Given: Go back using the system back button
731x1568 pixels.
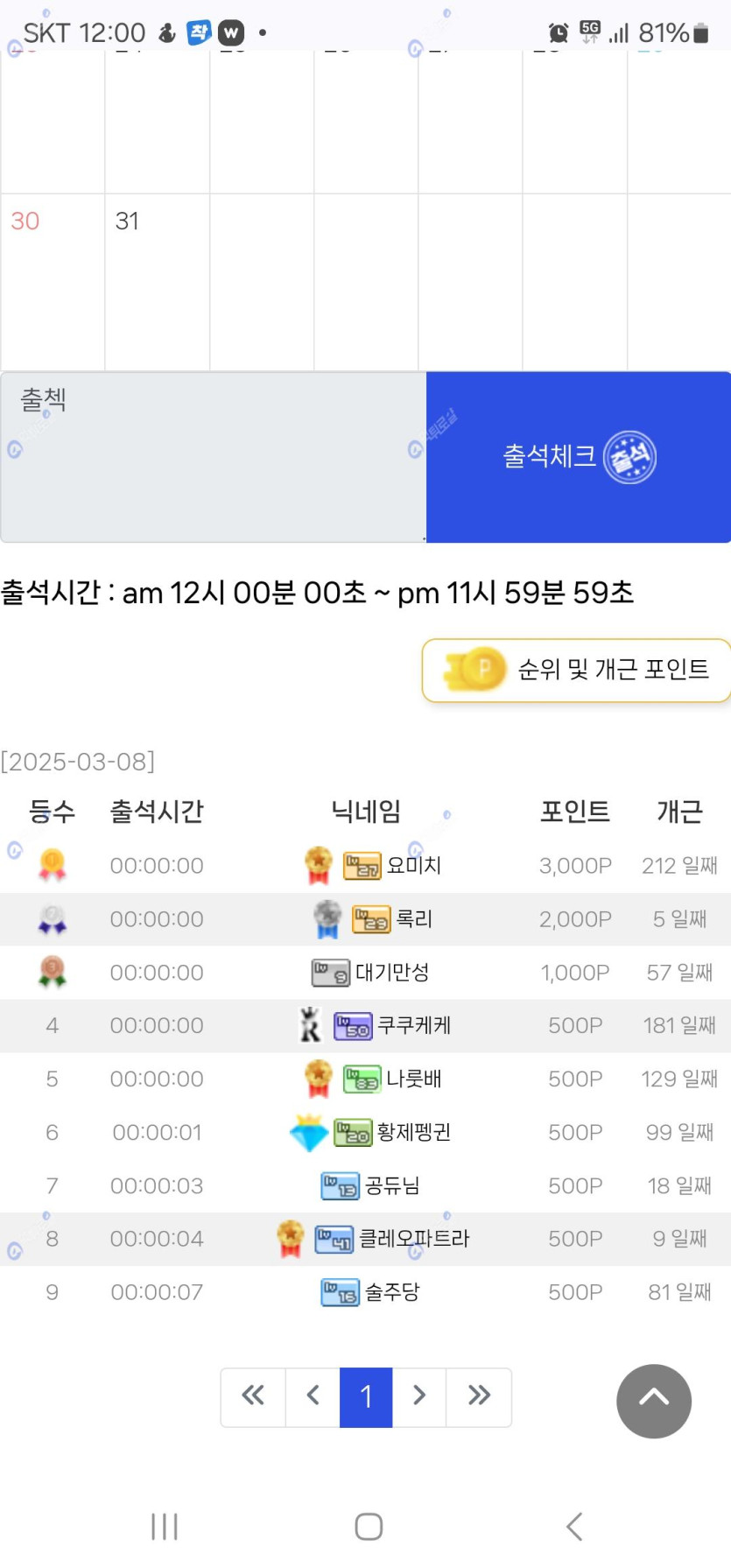Looking at the screenshot, I should point(574,1526).
